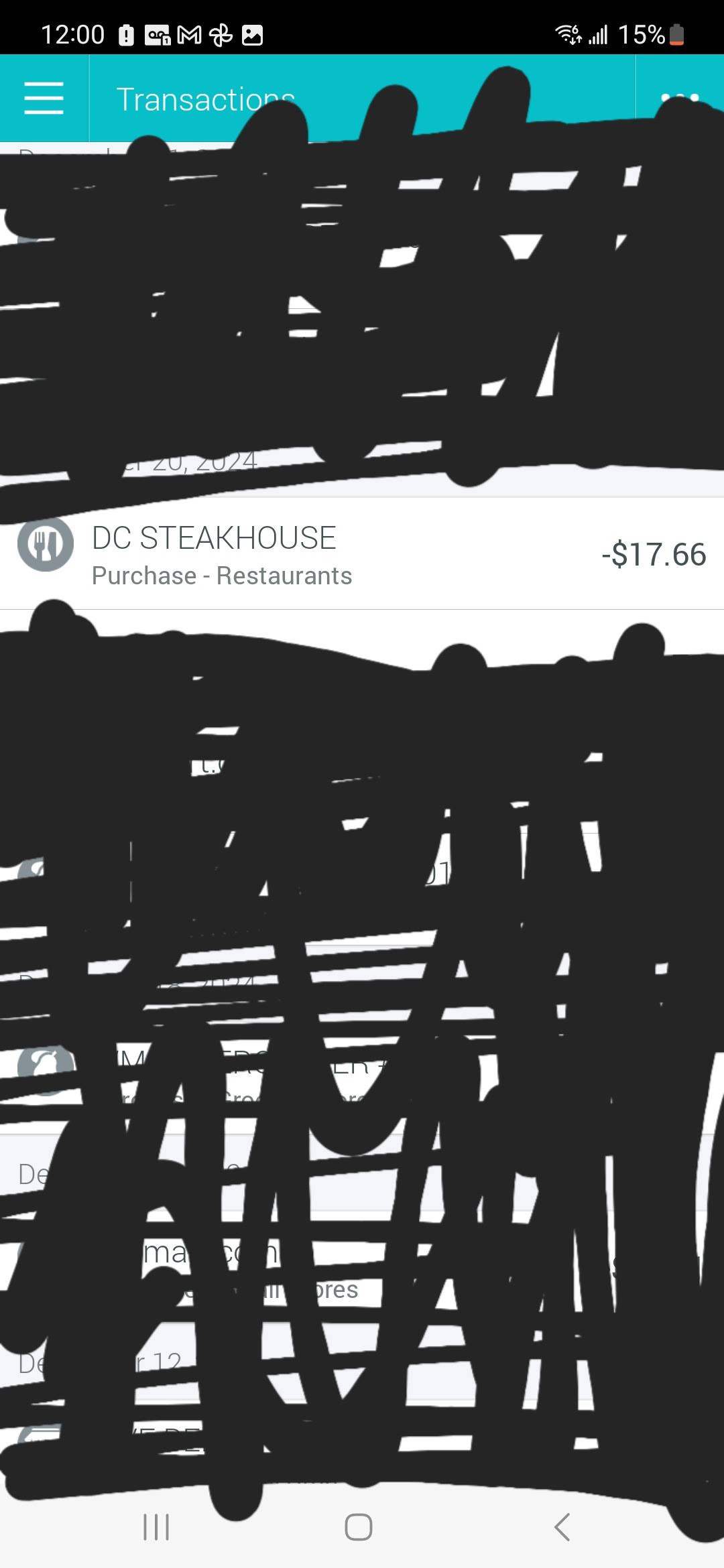Open the DC STEAKHOUSE transaction
The height and width of the screenshot is (1568, 724).
362,554
